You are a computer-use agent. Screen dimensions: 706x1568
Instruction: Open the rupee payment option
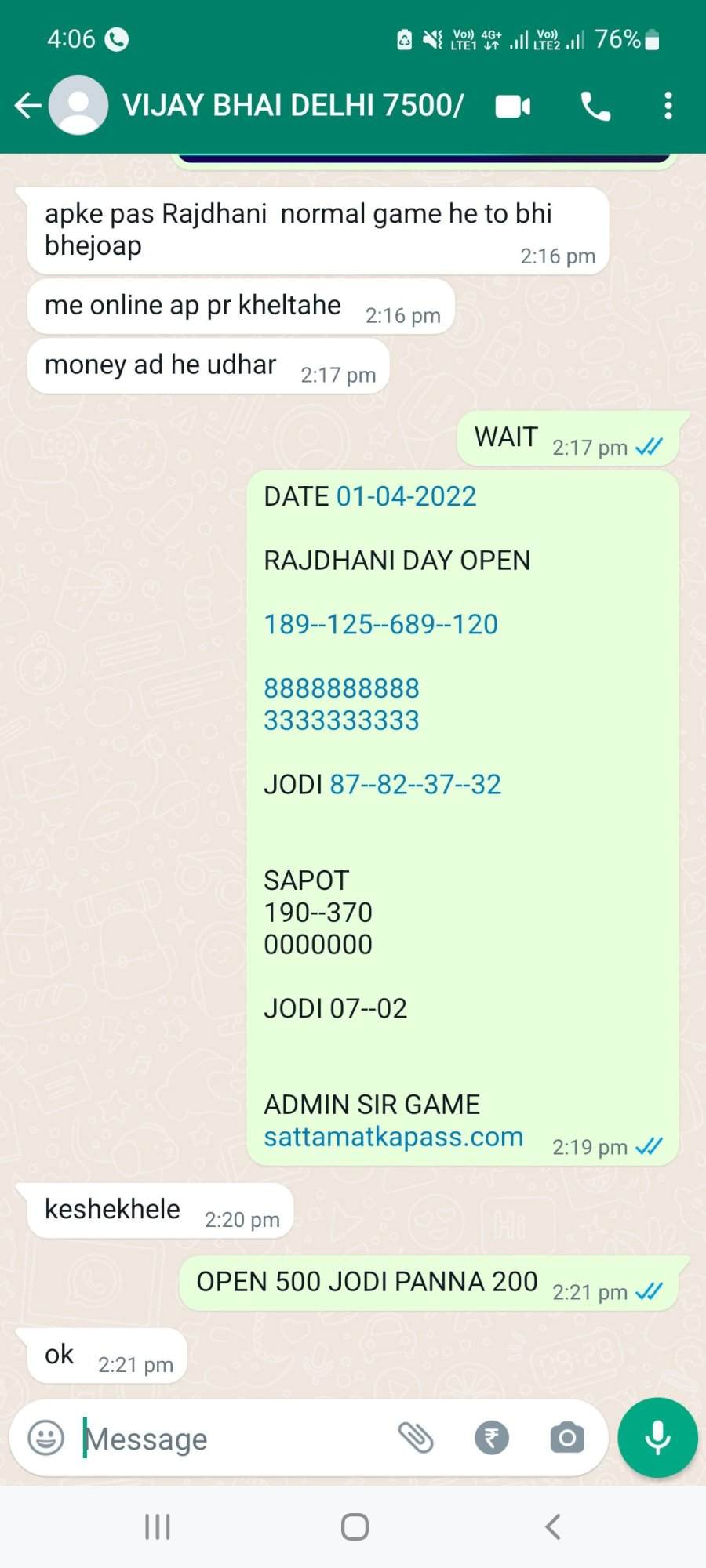coord(492,1438)
